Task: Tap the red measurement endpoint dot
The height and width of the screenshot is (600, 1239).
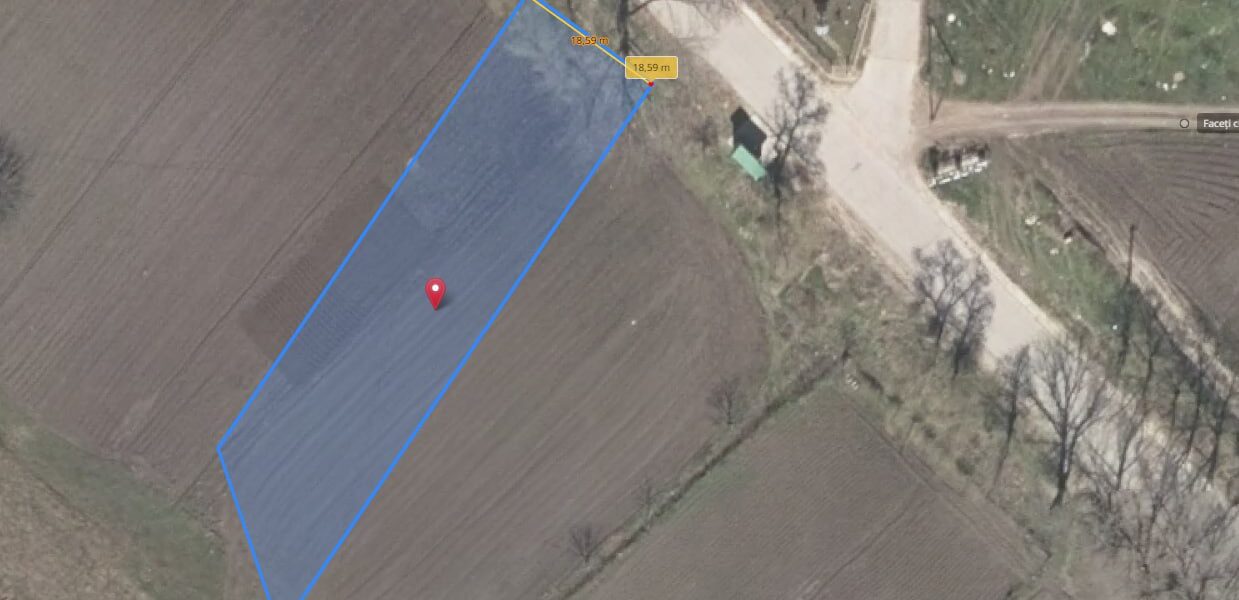Action: (x=650, y=83)
